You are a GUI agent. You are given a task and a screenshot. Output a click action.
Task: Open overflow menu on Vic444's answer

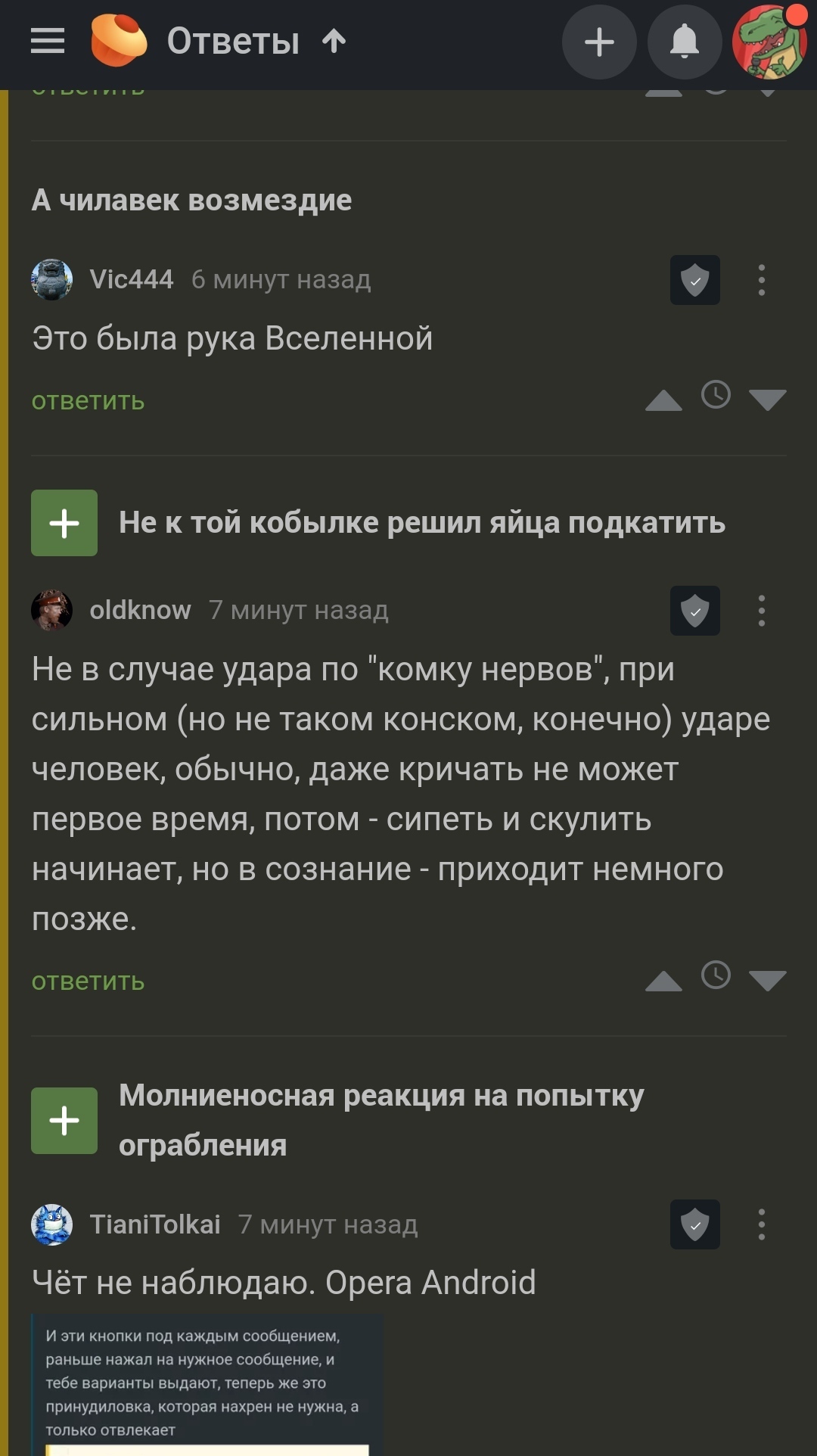coord(762,280)
